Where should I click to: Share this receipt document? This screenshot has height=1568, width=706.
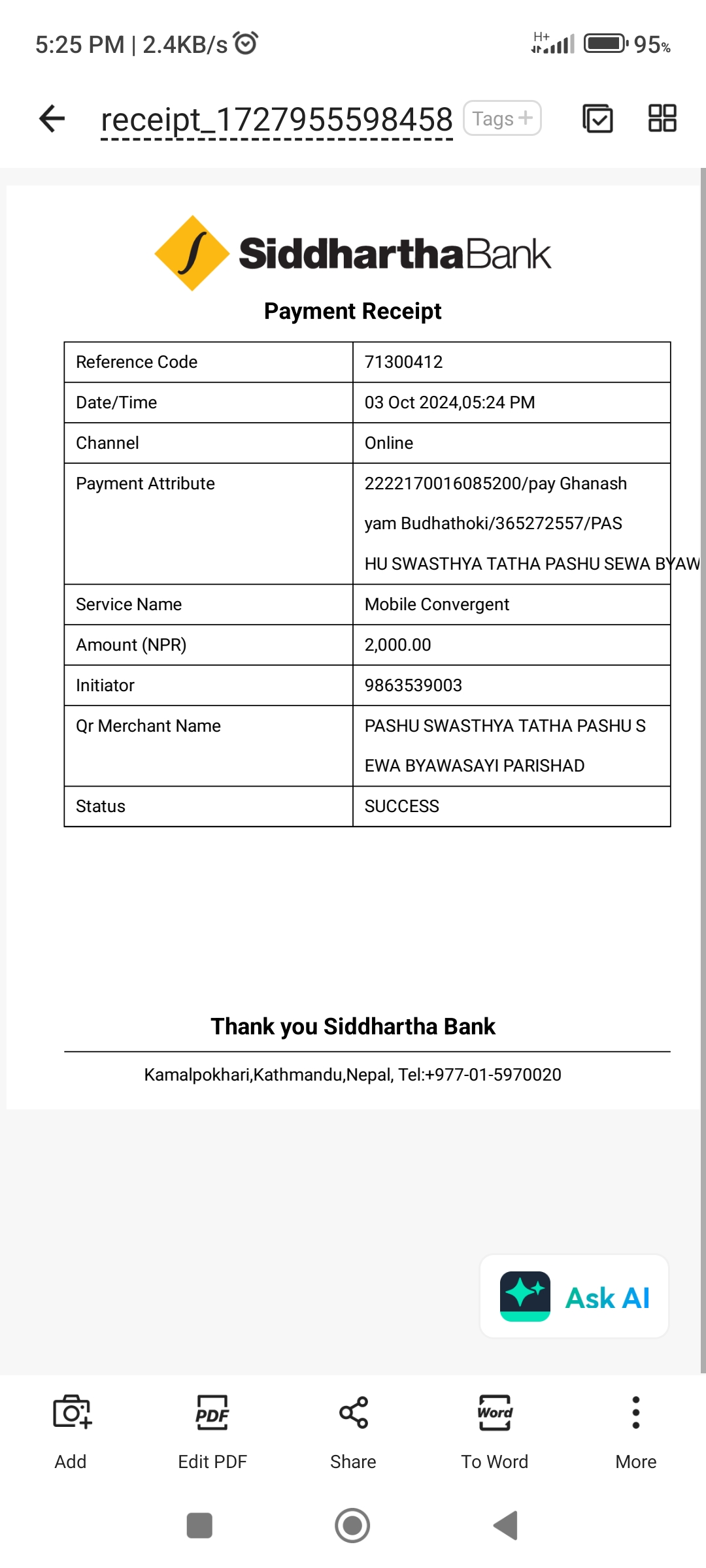(x=353, y=1432)
